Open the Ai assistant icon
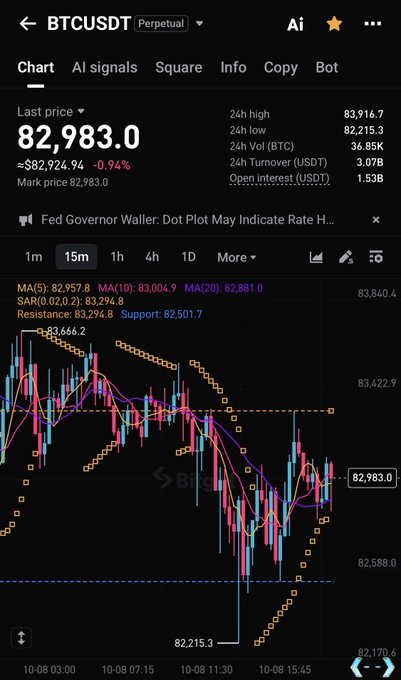This screenshot has height=680, width=401. click(295, 24)
